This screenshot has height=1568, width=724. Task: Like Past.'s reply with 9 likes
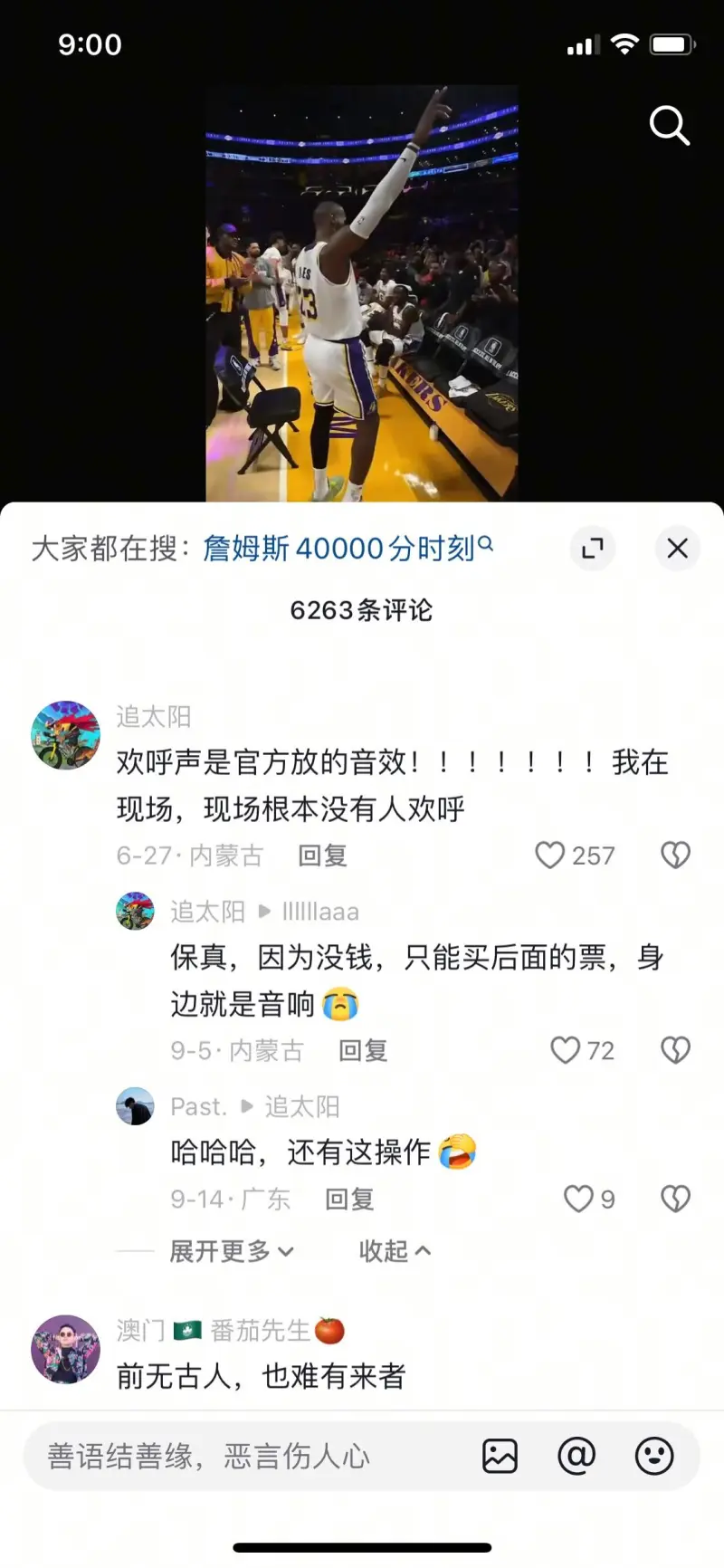(578, 1200)
